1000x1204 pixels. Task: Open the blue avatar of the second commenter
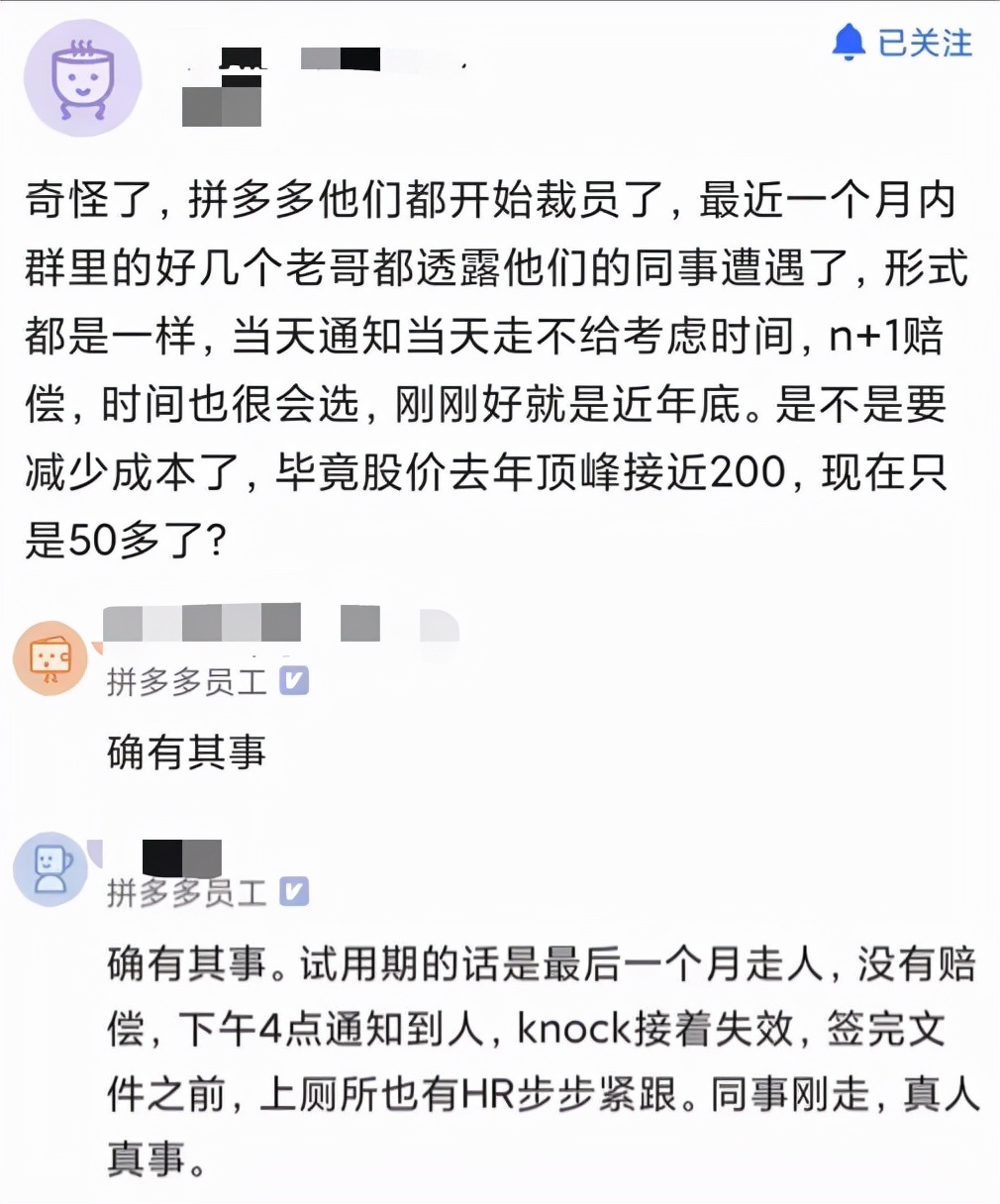point(50,868)
